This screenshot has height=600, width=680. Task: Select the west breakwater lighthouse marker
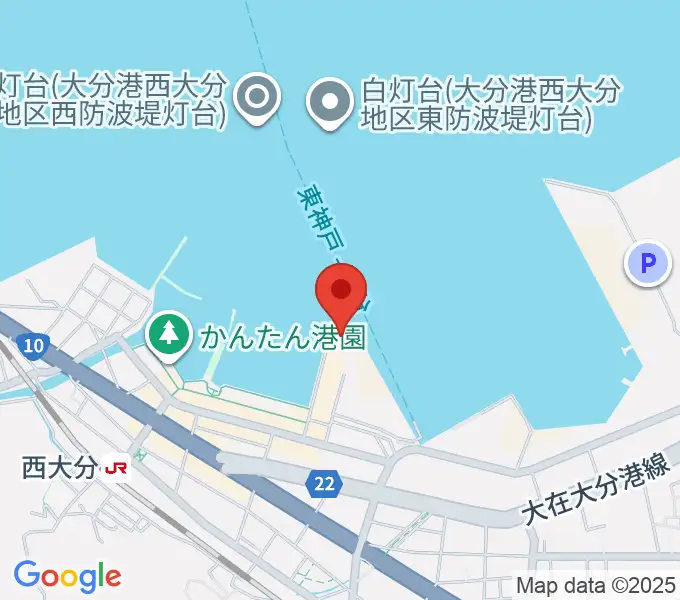(x=257, y=98)
